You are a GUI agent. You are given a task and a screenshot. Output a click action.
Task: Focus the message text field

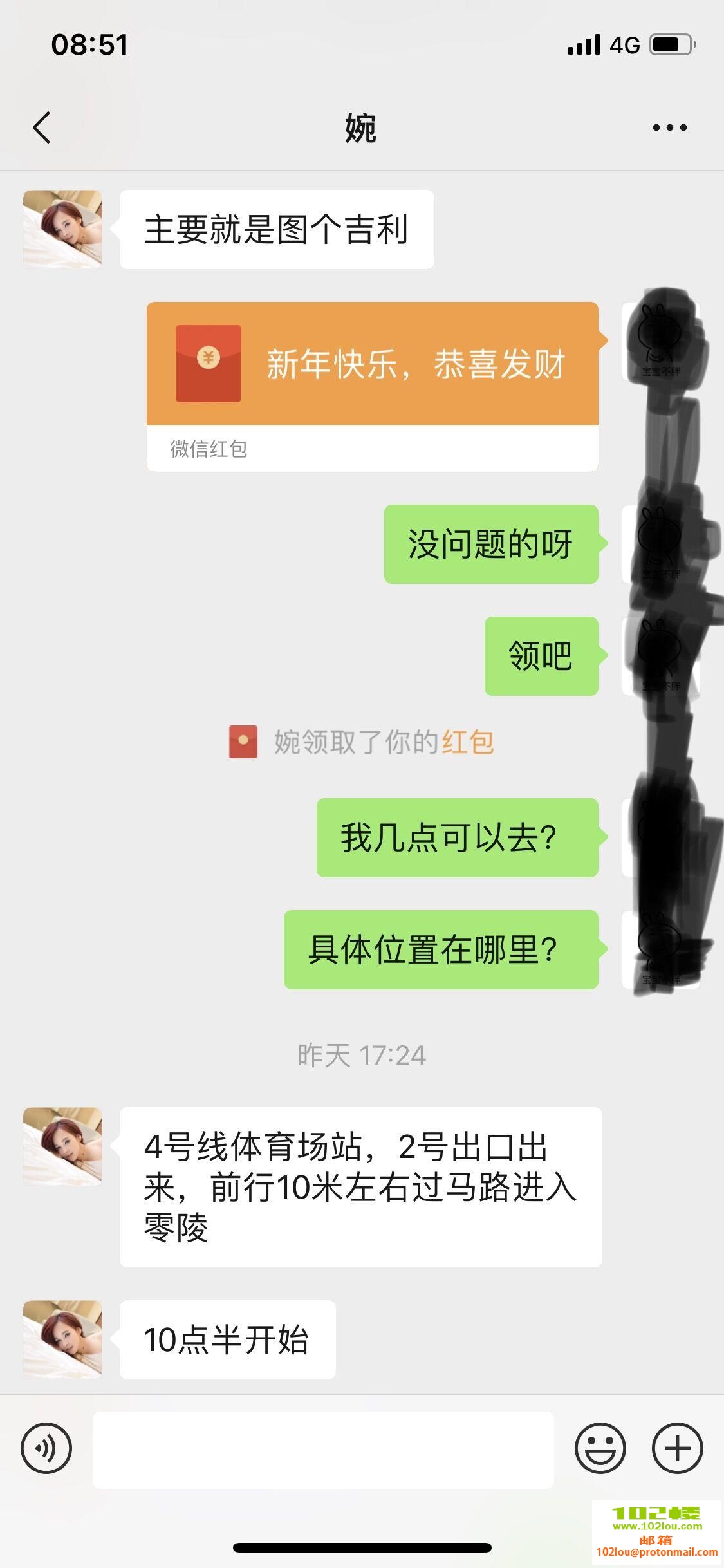pyautogui.click(x=323, y=1450)
